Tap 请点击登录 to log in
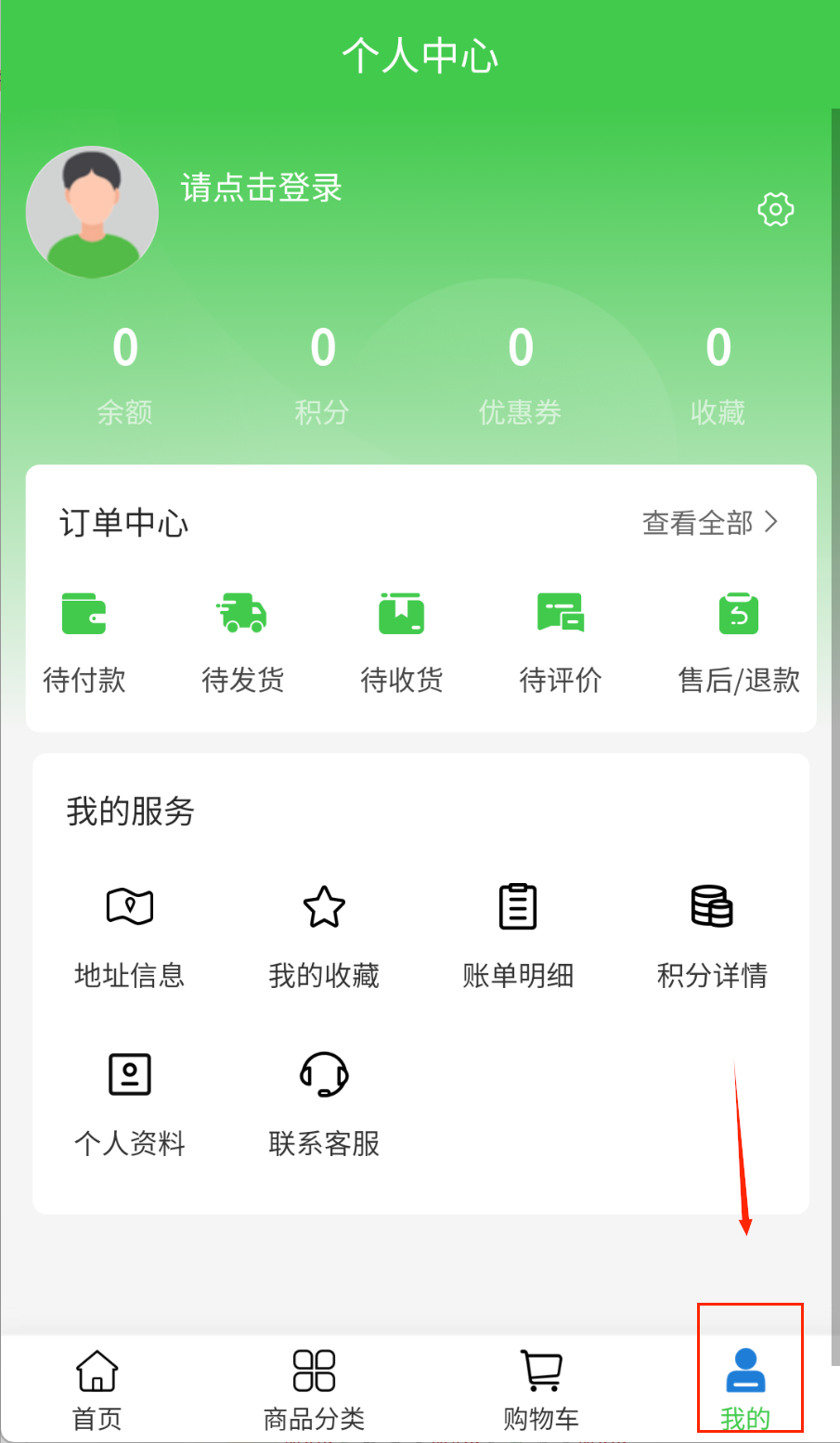 262,188
